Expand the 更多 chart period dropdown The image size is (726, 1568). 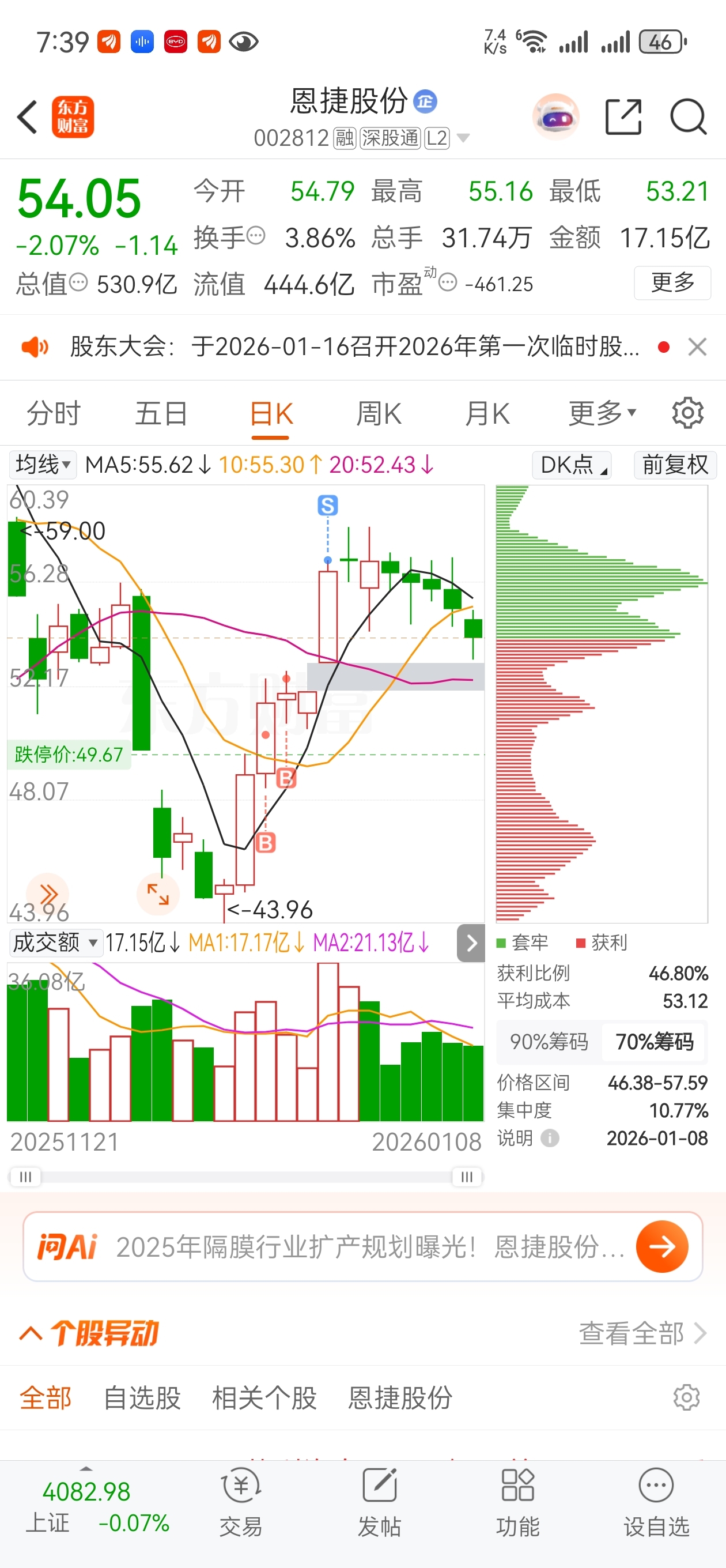point(602,414)
